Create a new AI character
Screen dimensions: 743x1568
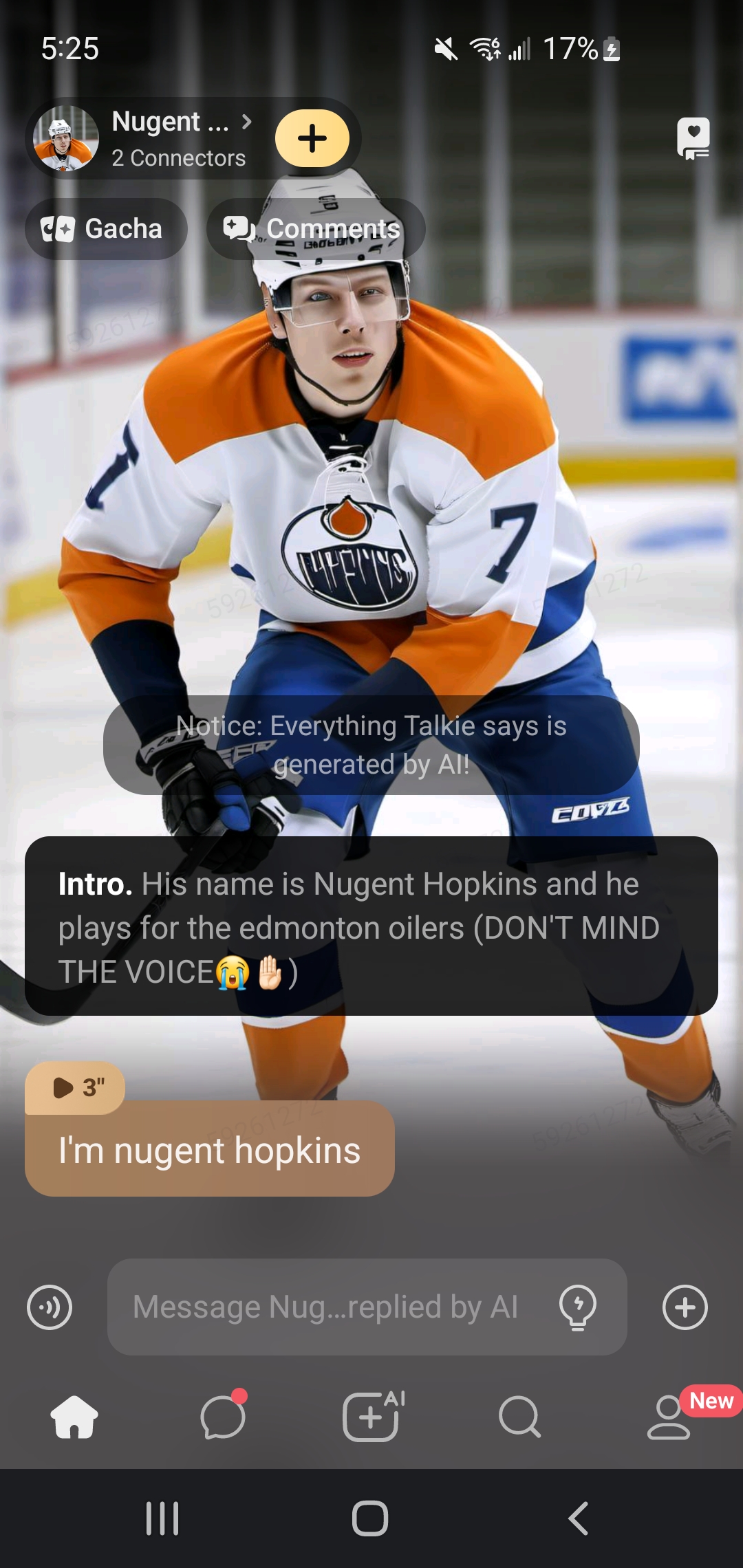[x=371, y=1417]
